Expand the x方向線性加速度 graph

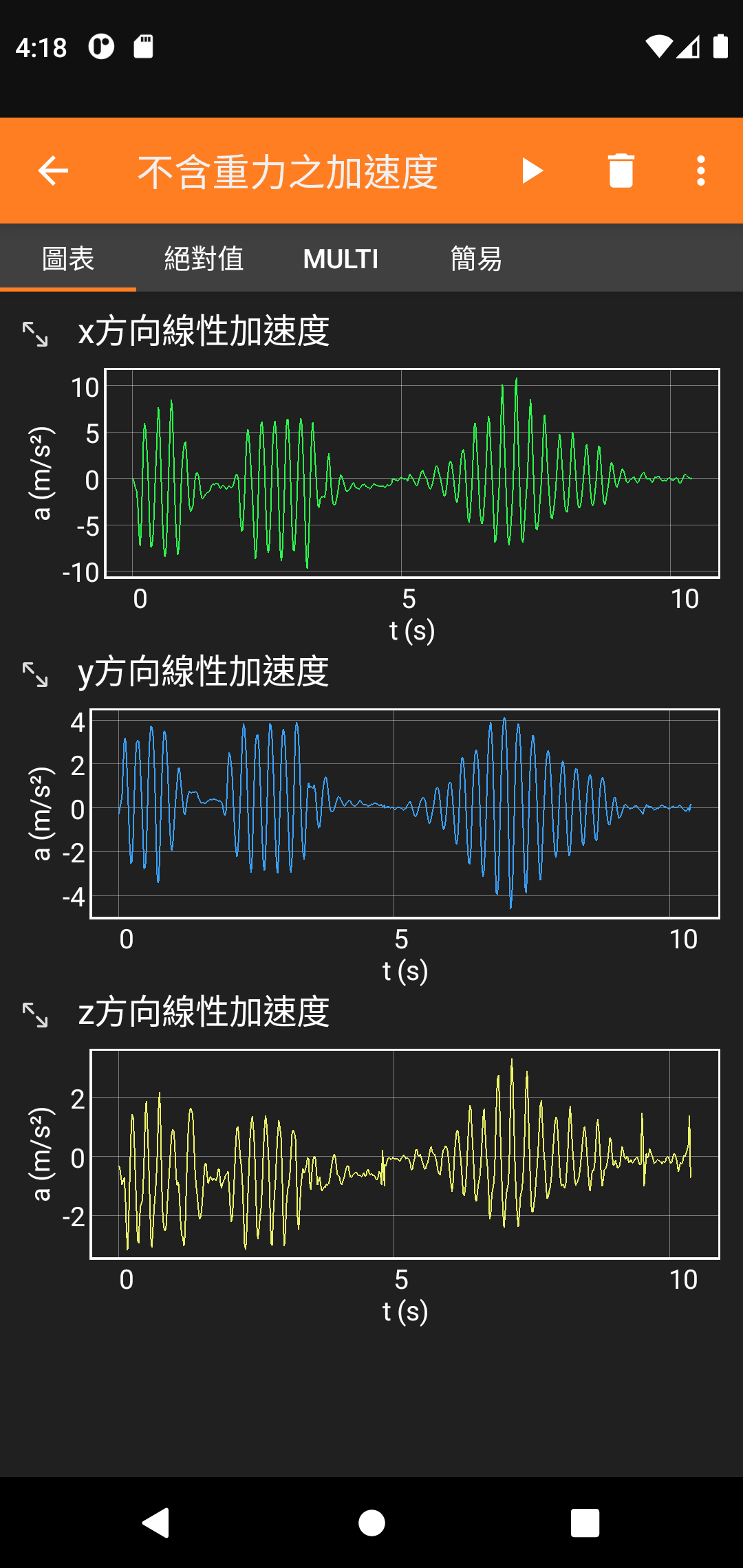[x=35, y=334]
